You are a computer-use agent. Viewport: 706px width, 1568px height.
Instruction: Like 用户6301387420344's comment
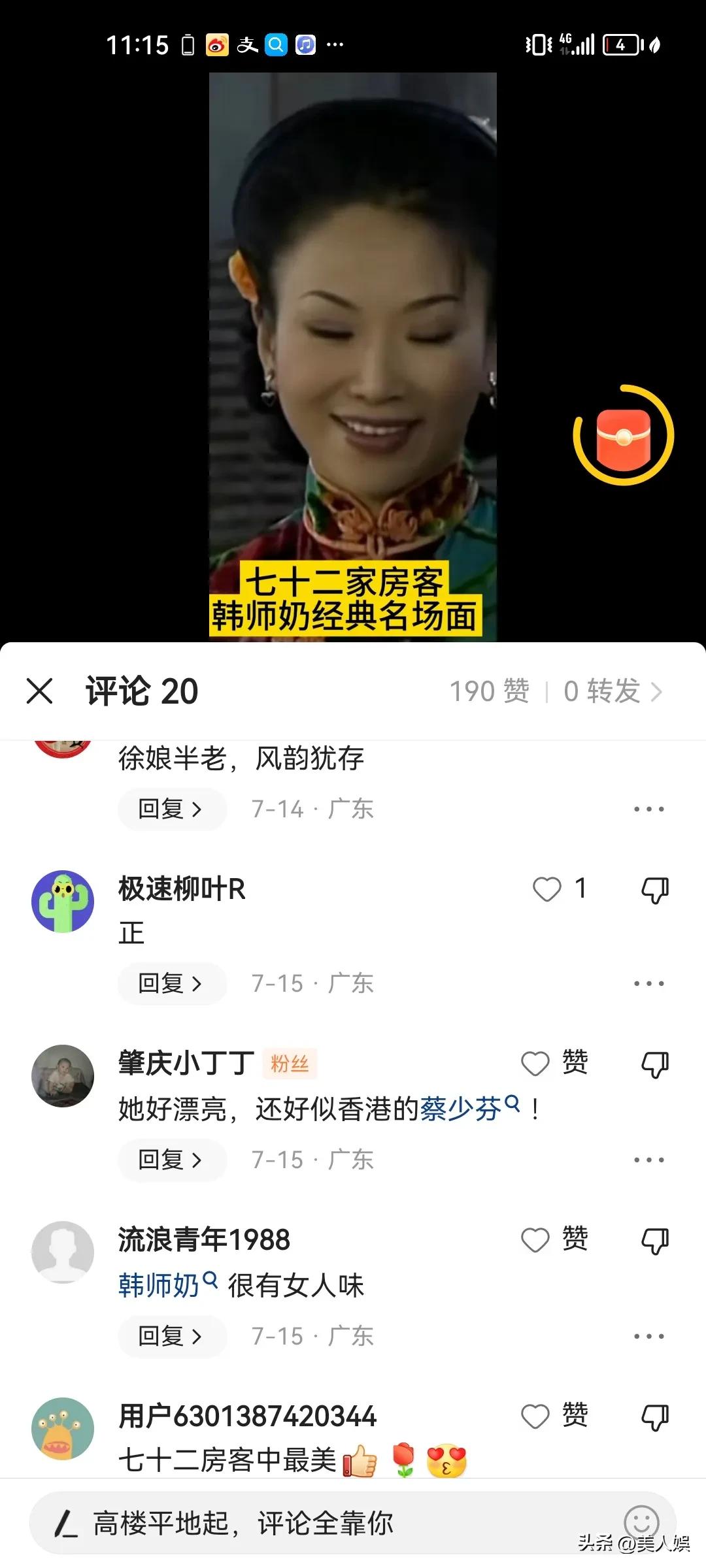coord(536,1416)
